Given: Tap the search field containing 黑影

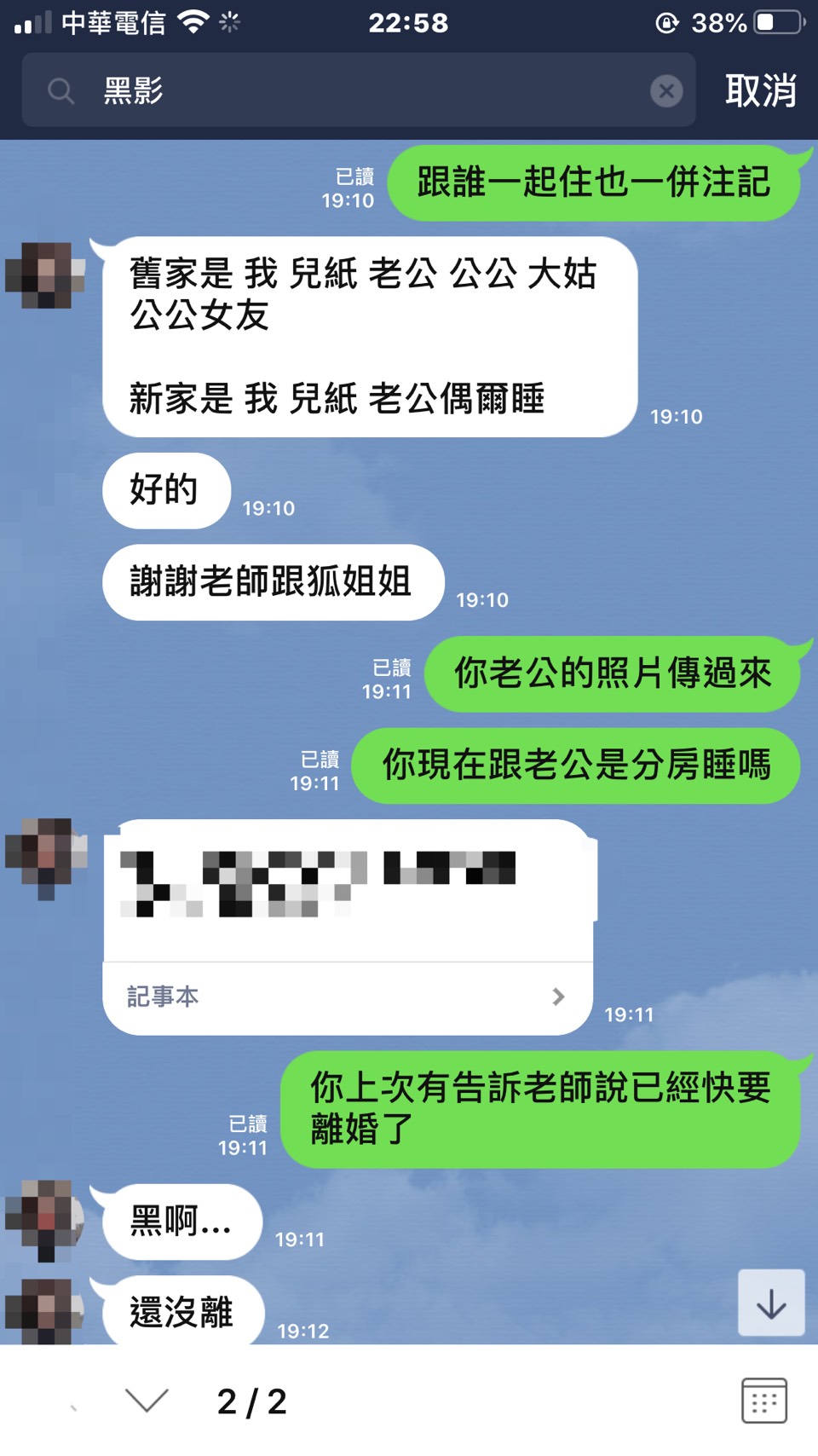Looking at the screenshot, I should coord(358,90).
